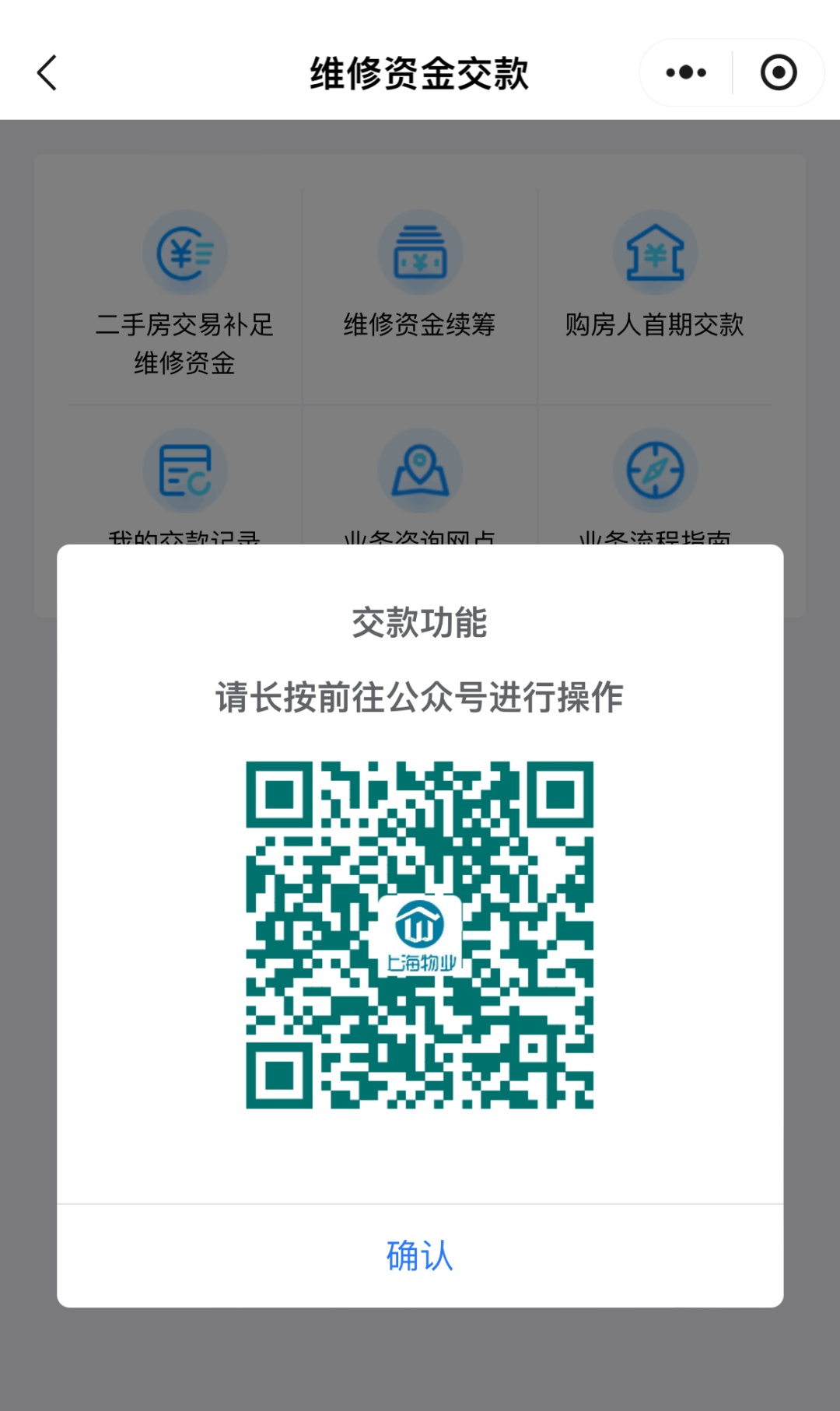Tap 确认 to dismiss the dialog
Screen dimensions: 840x1411
pyautogui.click(x=420, y=1255)
